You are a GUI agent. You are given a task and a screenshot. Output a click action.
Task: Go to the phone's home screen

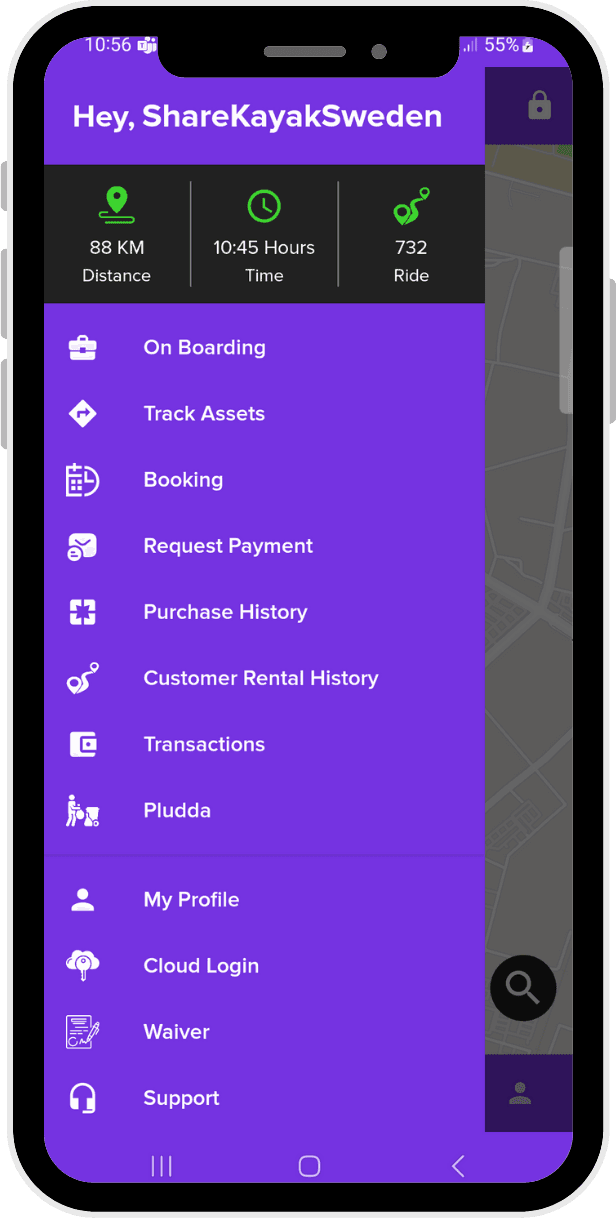coord(309,1165)
